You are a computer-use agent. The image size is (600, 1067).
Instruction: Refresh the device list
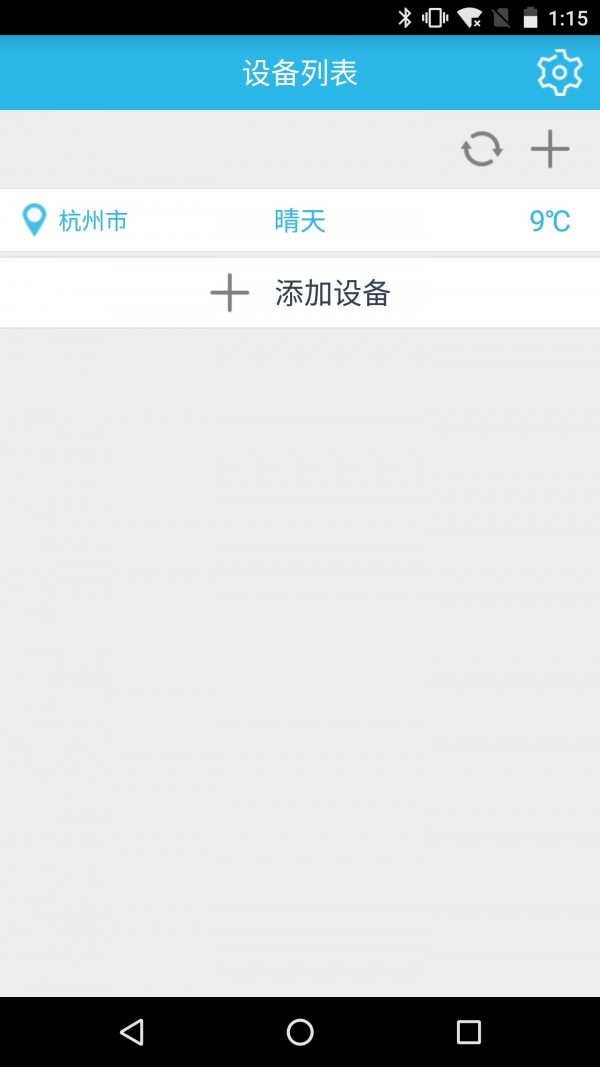point(482,149)
